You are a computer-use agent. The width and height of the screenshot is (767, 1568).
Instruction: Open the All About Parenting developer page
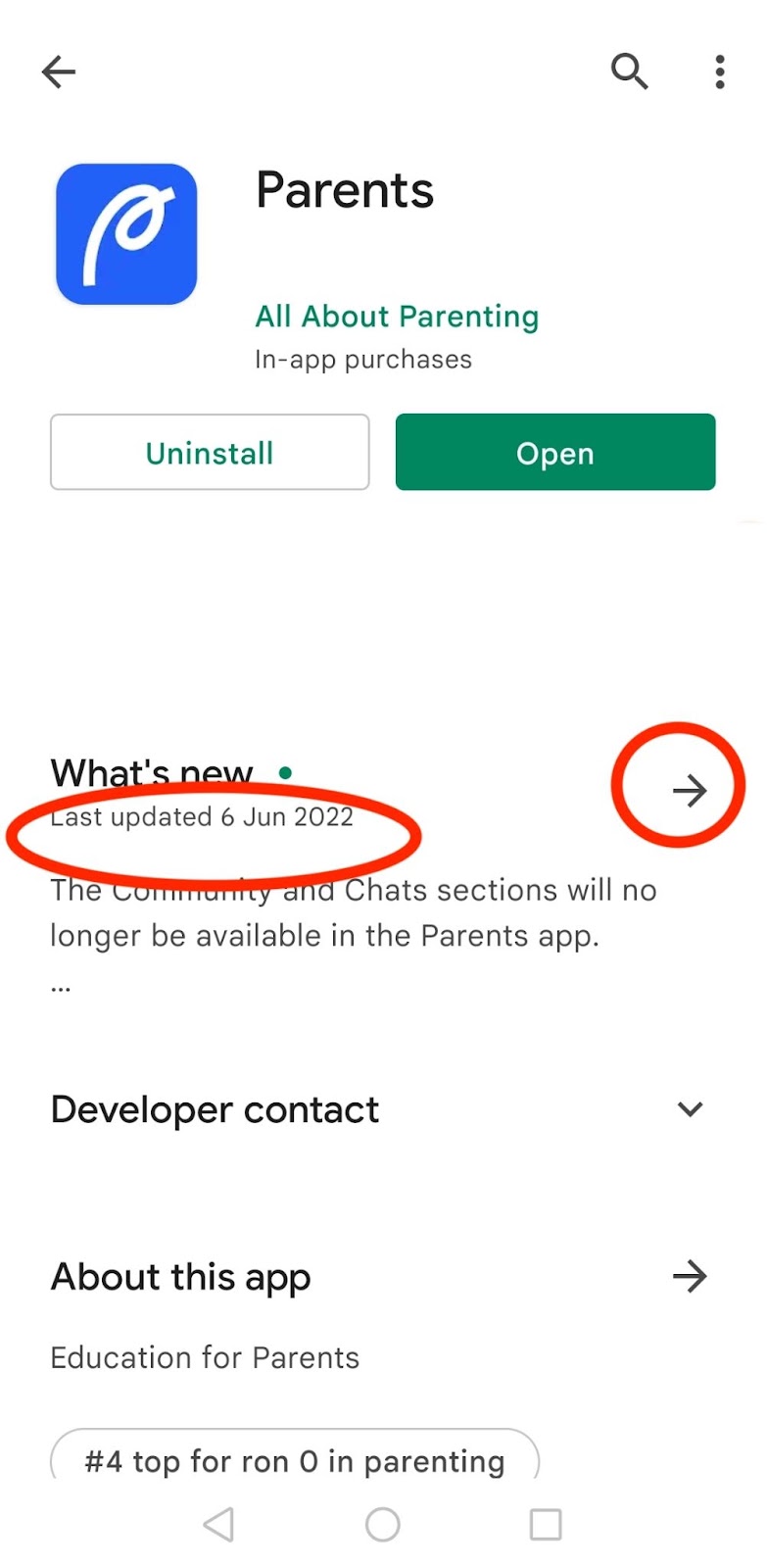(x=397, y=317)
